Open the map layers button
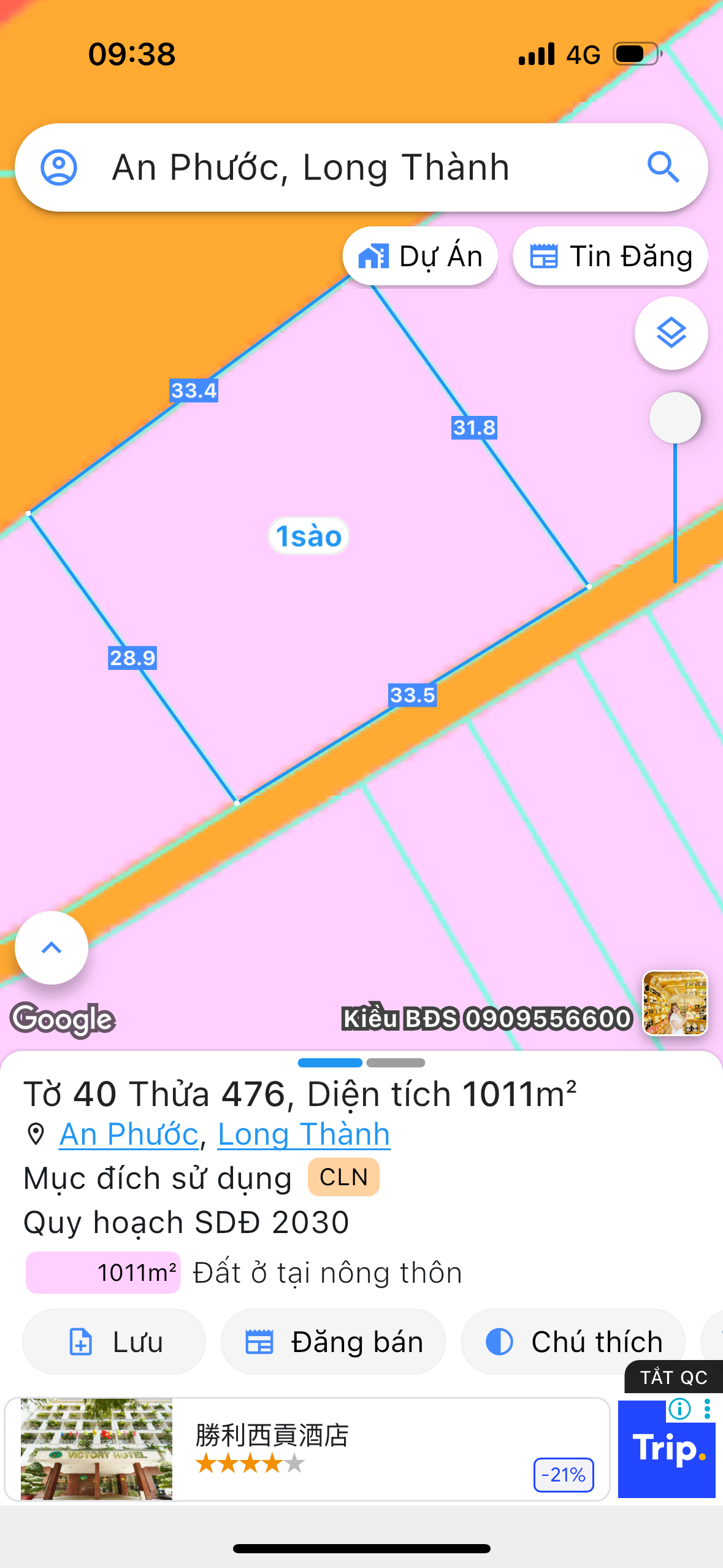723x1568 pixels. (671, 333)
